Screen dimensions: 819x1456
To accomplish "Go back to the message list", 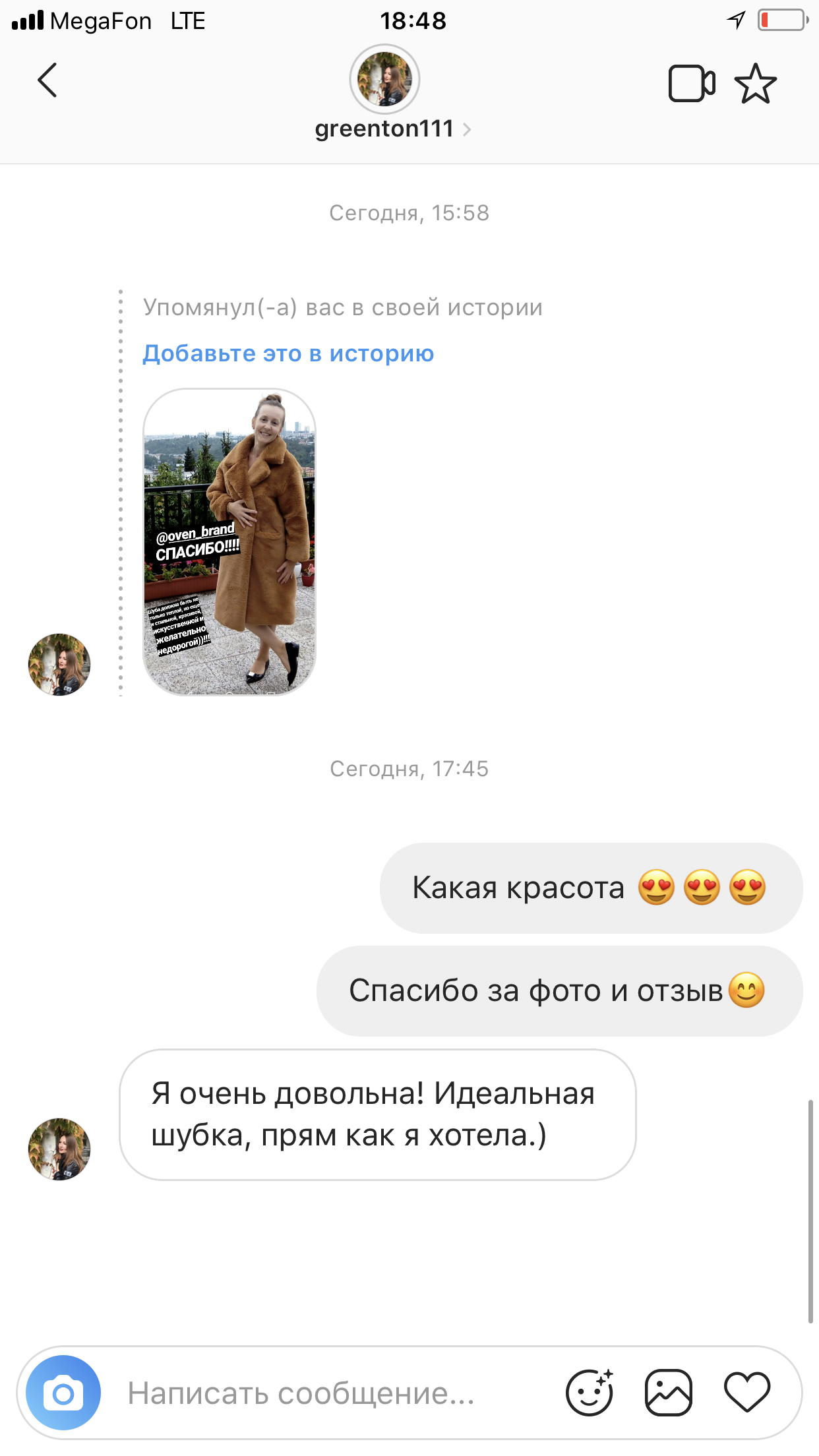I will 47,80.
